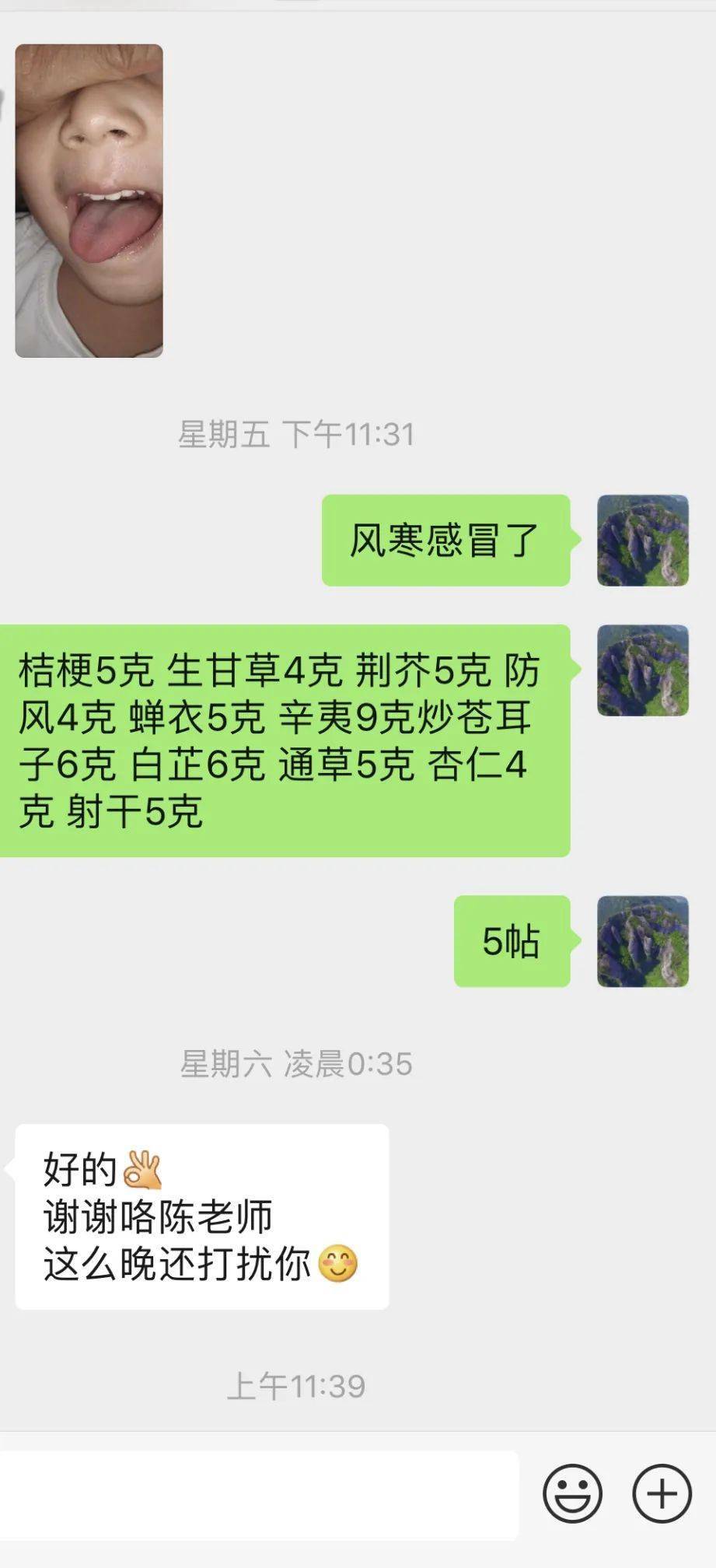The image size is (716, 1568).
Task: Tap sender avatar beside 风寒感冒了
Action: [643, 541]
